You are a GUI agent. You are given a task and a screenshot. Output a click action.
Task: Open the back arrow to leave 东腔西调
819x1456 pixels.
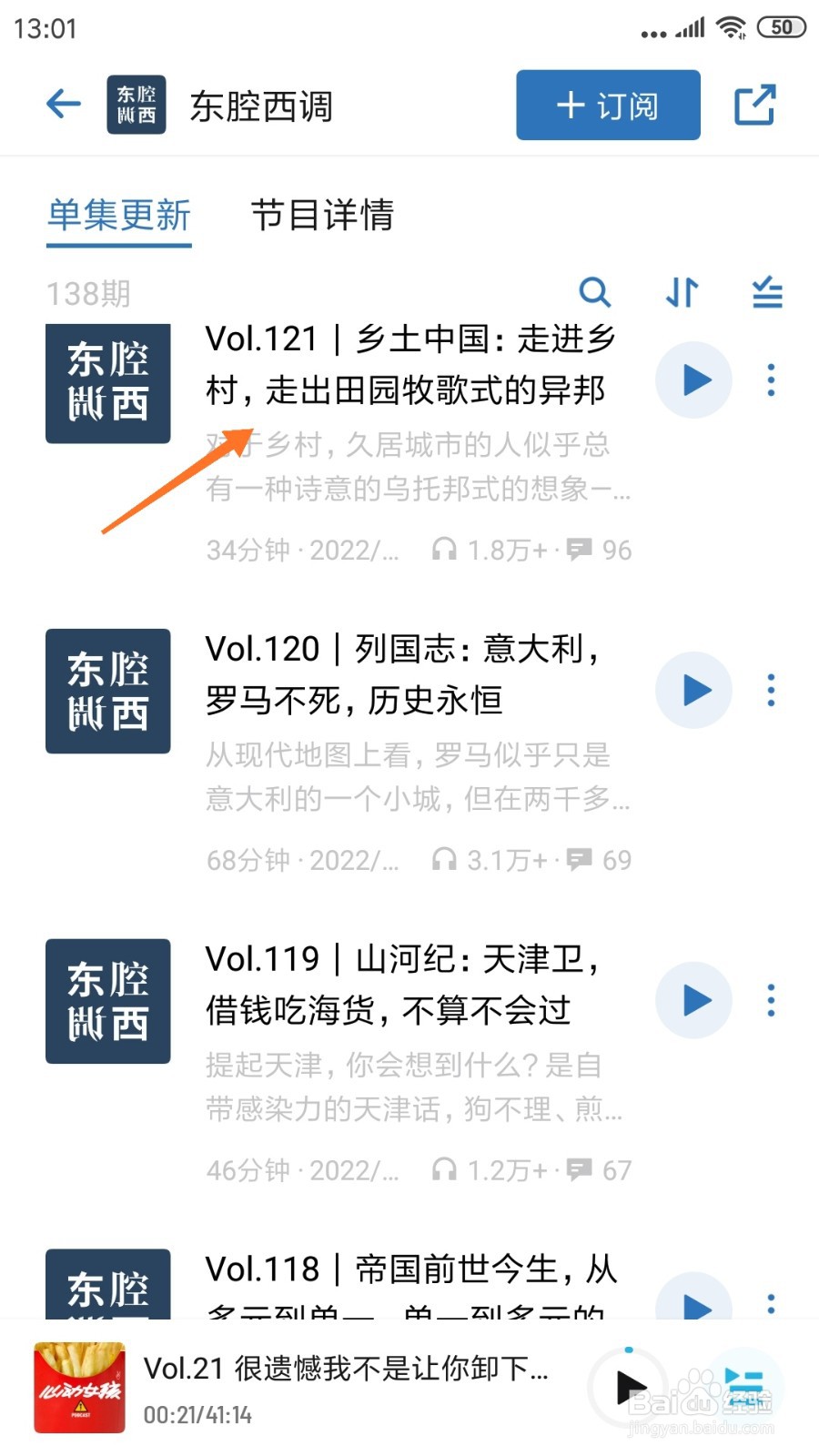click(x=62, y=104)
